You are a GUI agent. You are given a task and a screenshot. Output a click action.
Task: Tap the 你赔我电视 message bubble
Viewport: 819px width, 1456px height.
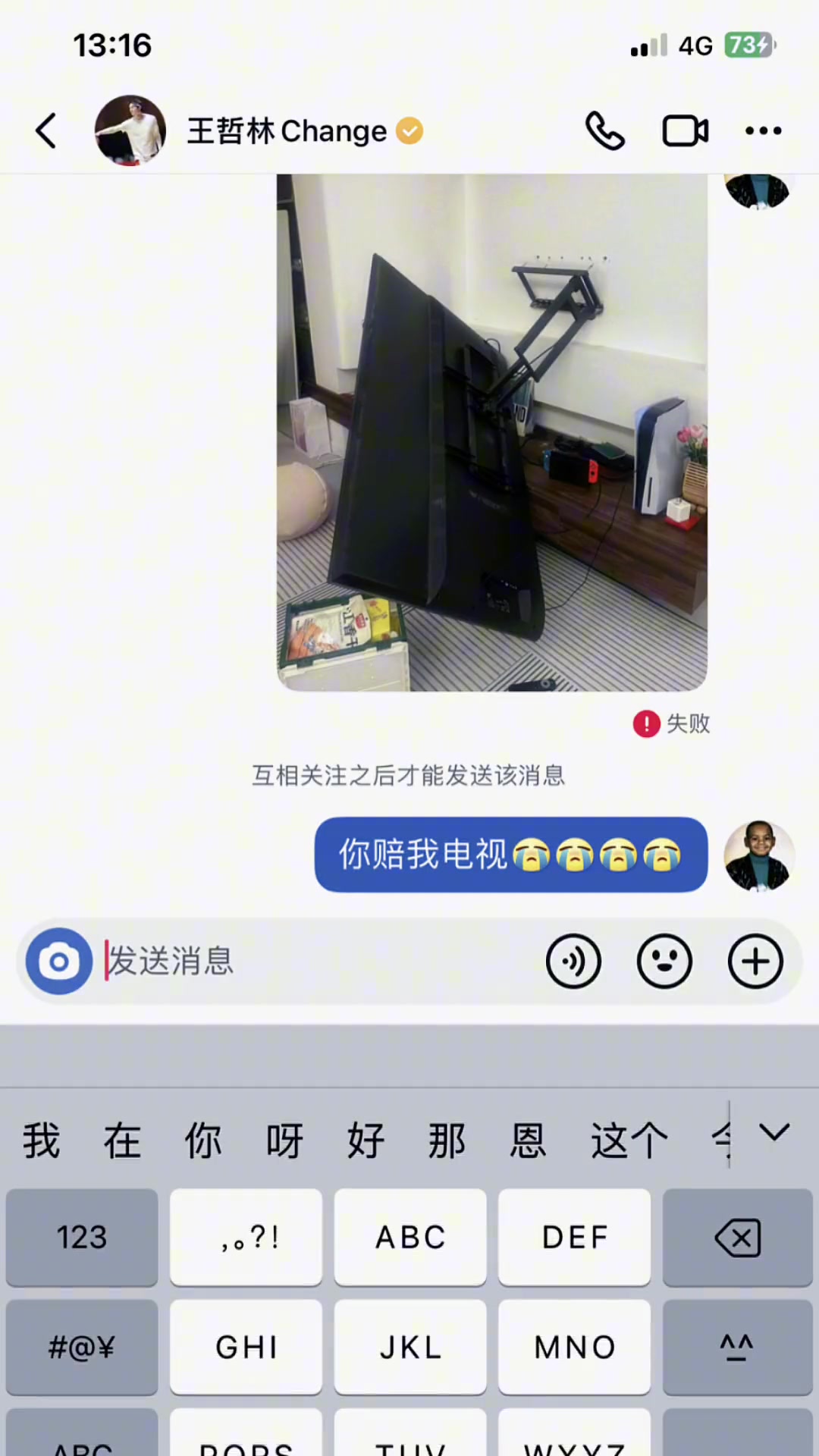click(510, 855)
